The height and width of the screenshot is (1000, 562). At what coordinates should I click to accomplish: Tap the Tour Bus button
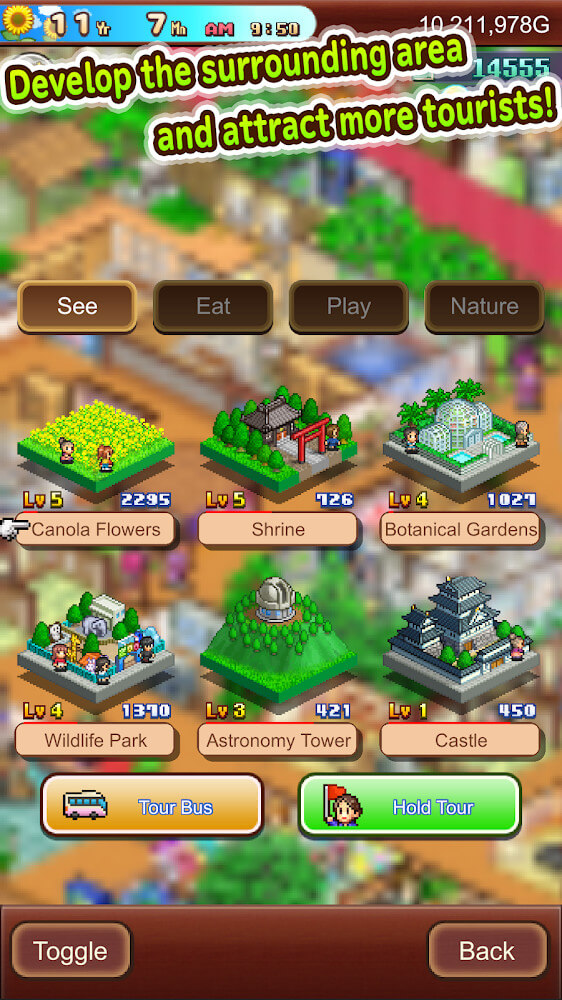click(152, 807)
